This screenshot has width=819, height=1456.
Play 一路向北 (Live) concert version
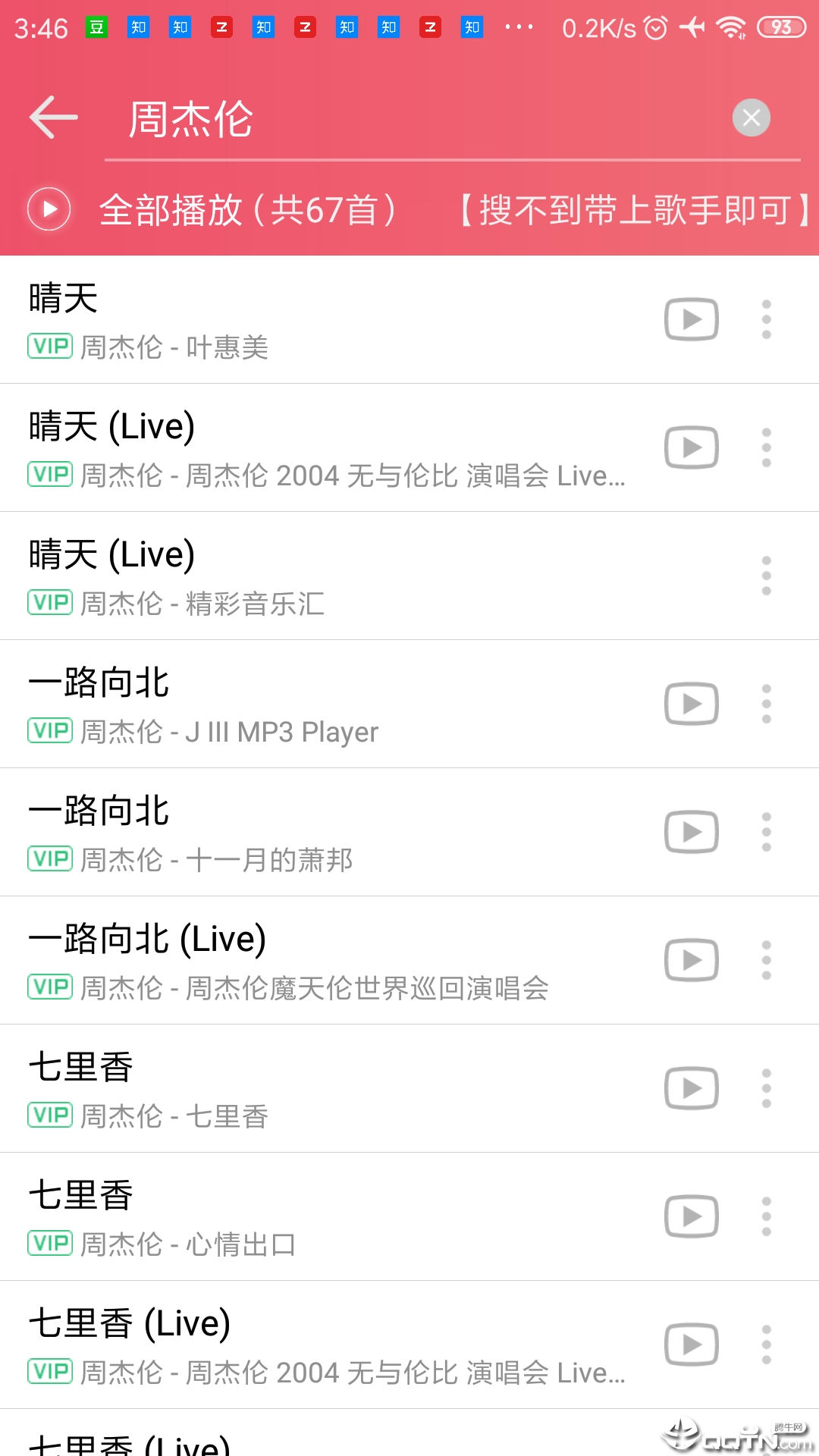pyautogui.click(x=691, y=959)
